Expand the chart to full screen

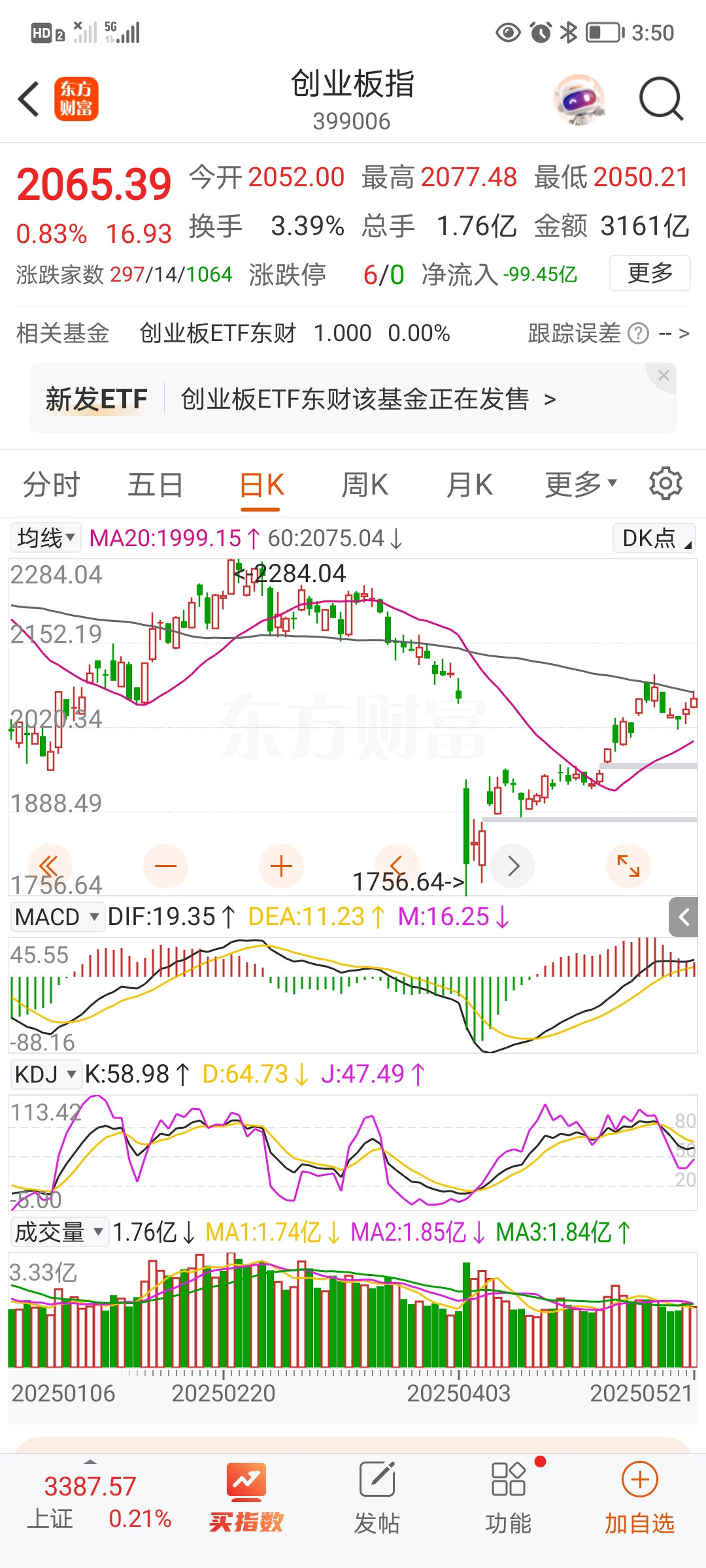628,866
